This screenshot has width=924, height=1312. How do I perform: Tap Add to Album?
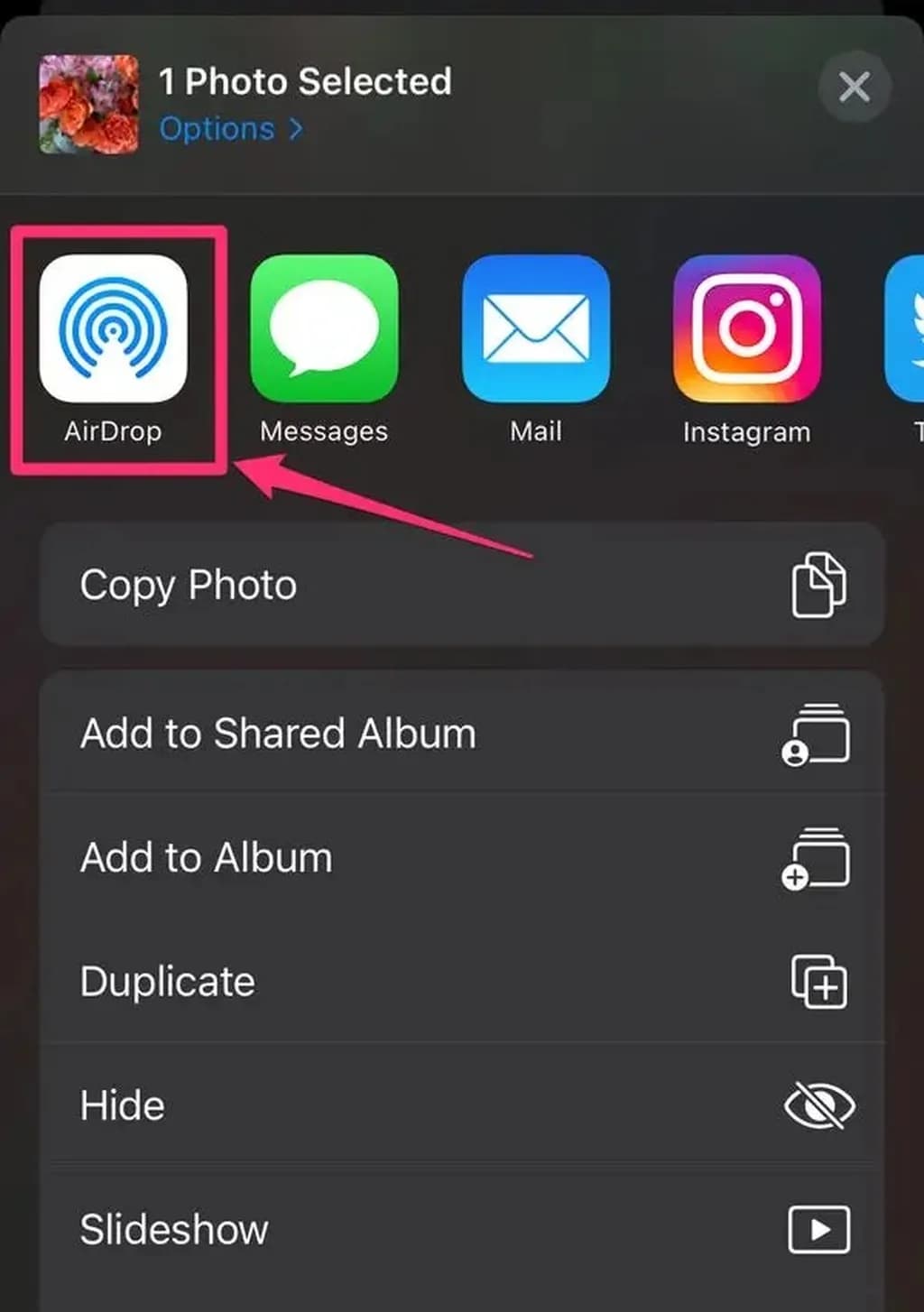(462, 857)
